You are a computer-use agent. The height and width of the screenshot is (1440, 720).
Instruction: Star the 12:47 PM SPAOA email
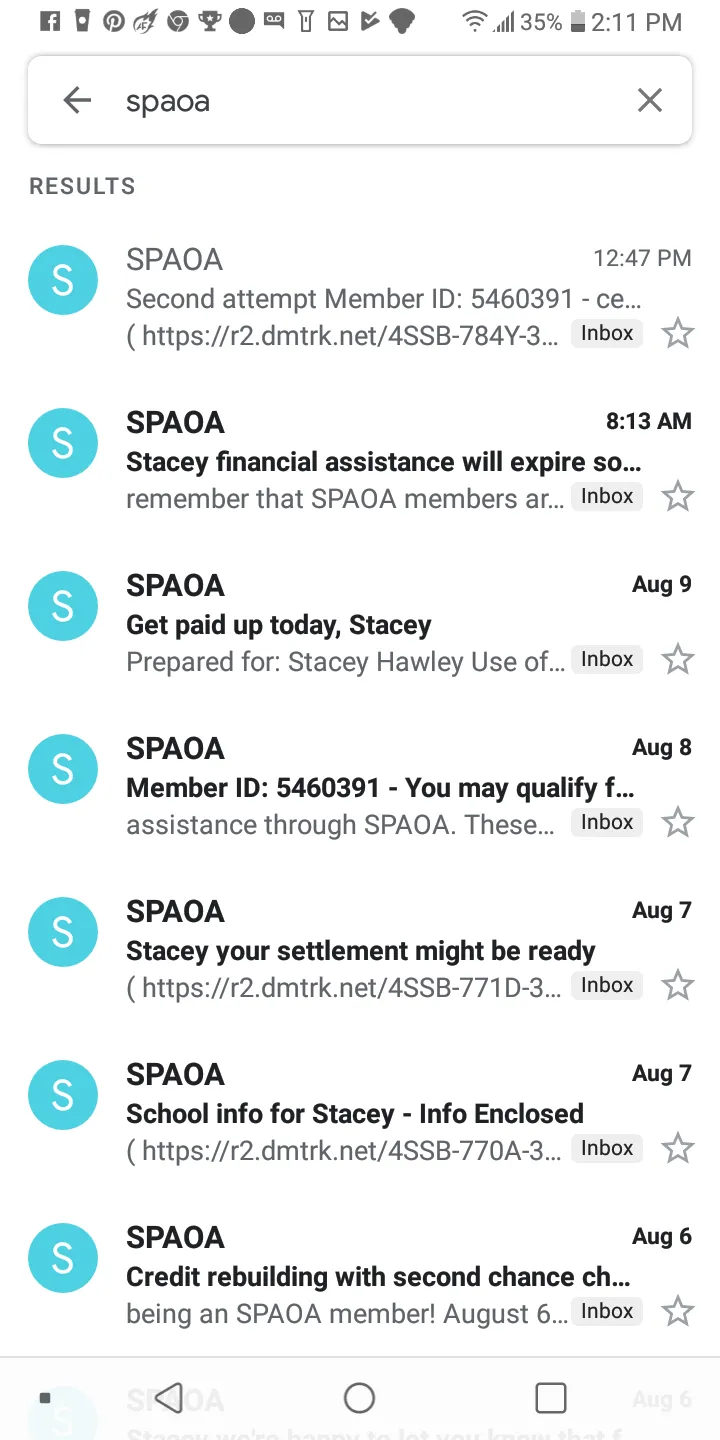(678, 333)
